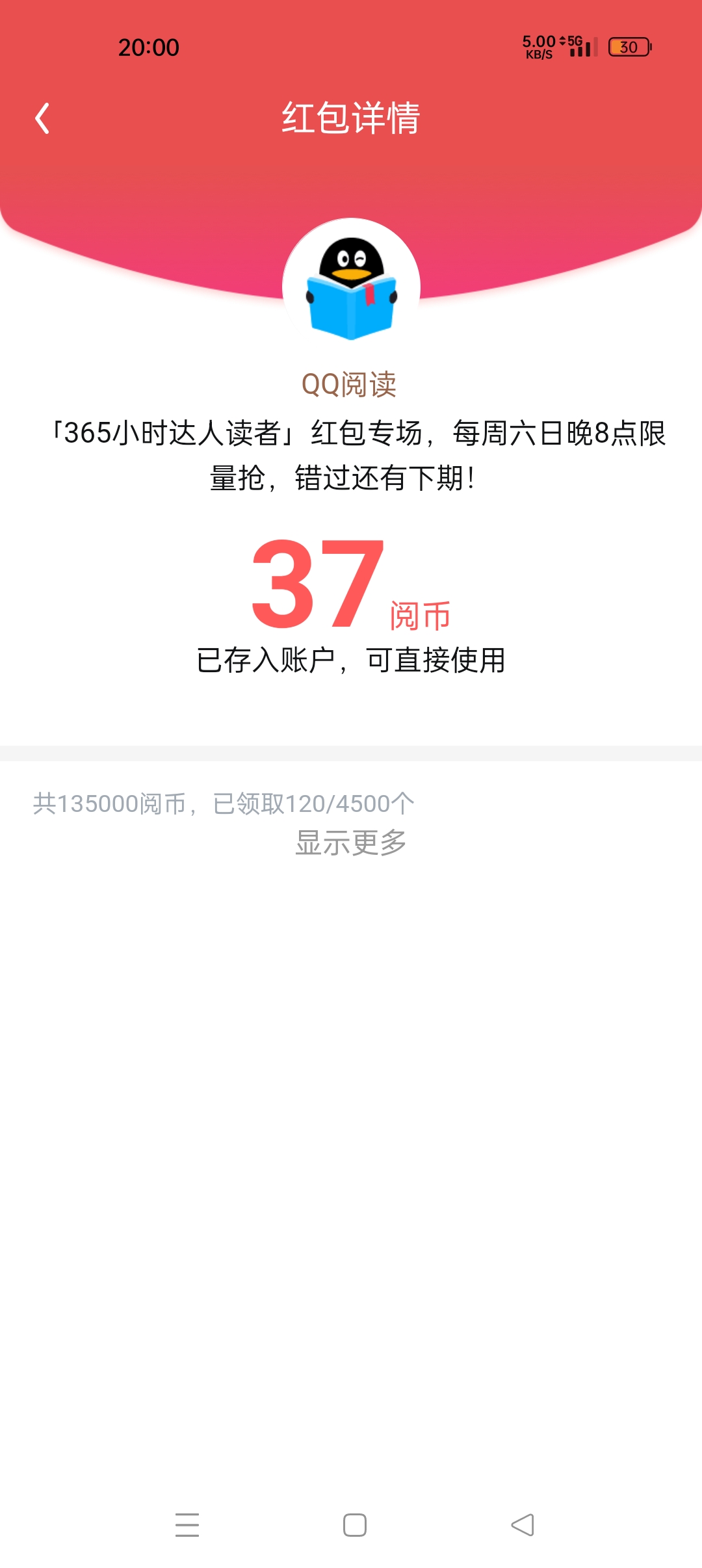702x1568 pixels.
Task: Open recent apps from the navigation bar
Action: pos(187,1524)
